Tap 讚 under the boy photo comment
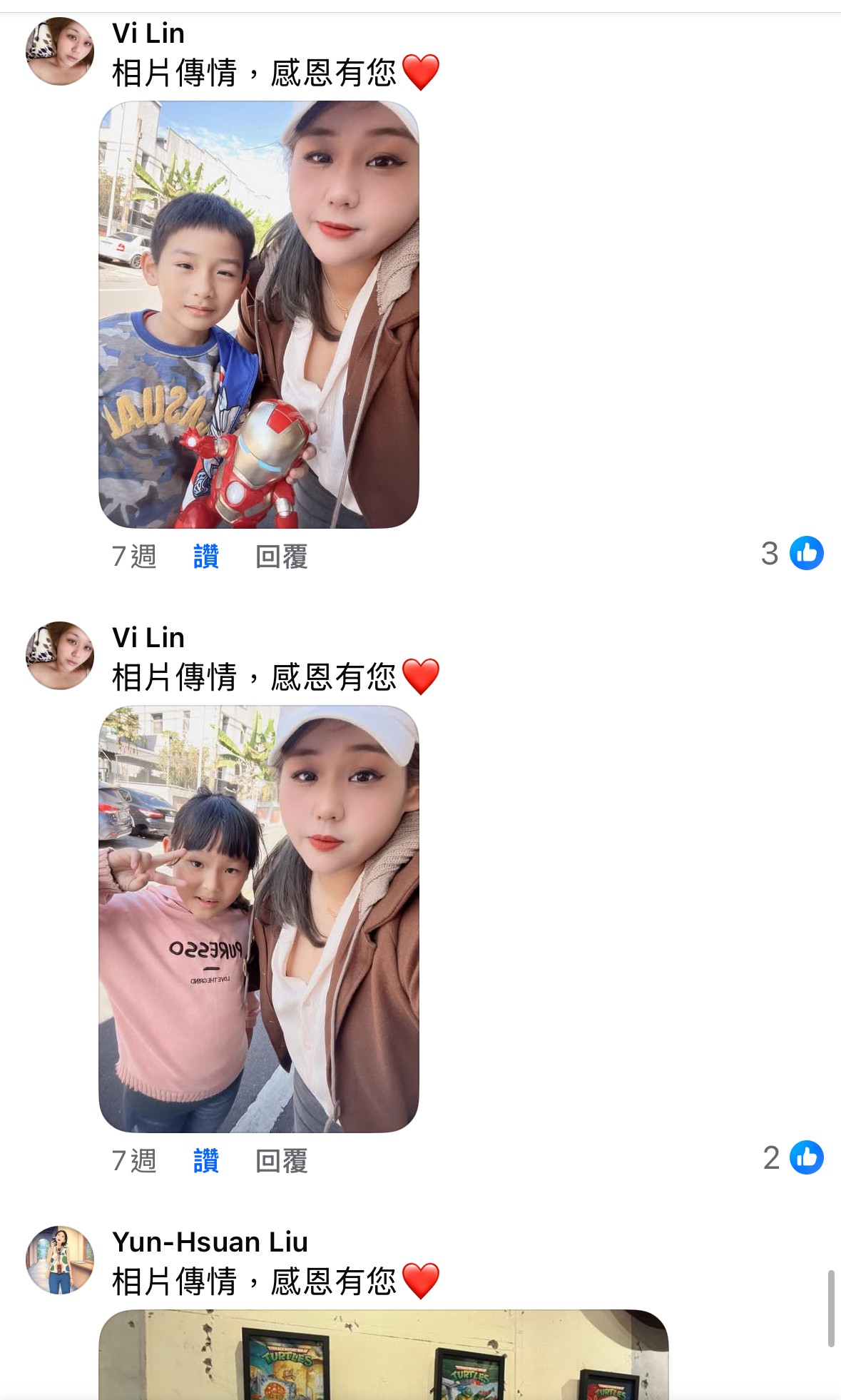841x1400 pixels. tap(206, 557)
